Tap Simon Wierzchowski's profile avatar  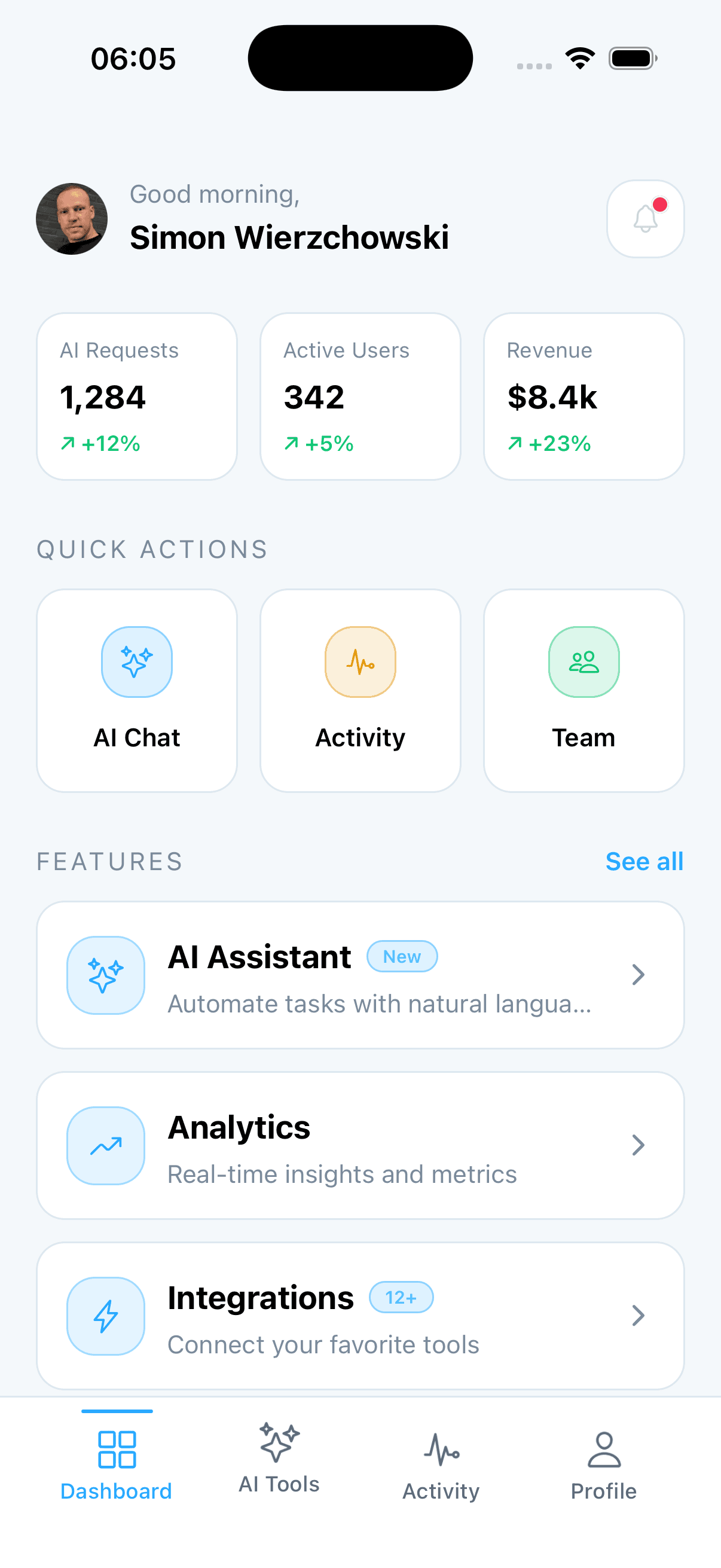pyautogui.click(x=72, y=218)
